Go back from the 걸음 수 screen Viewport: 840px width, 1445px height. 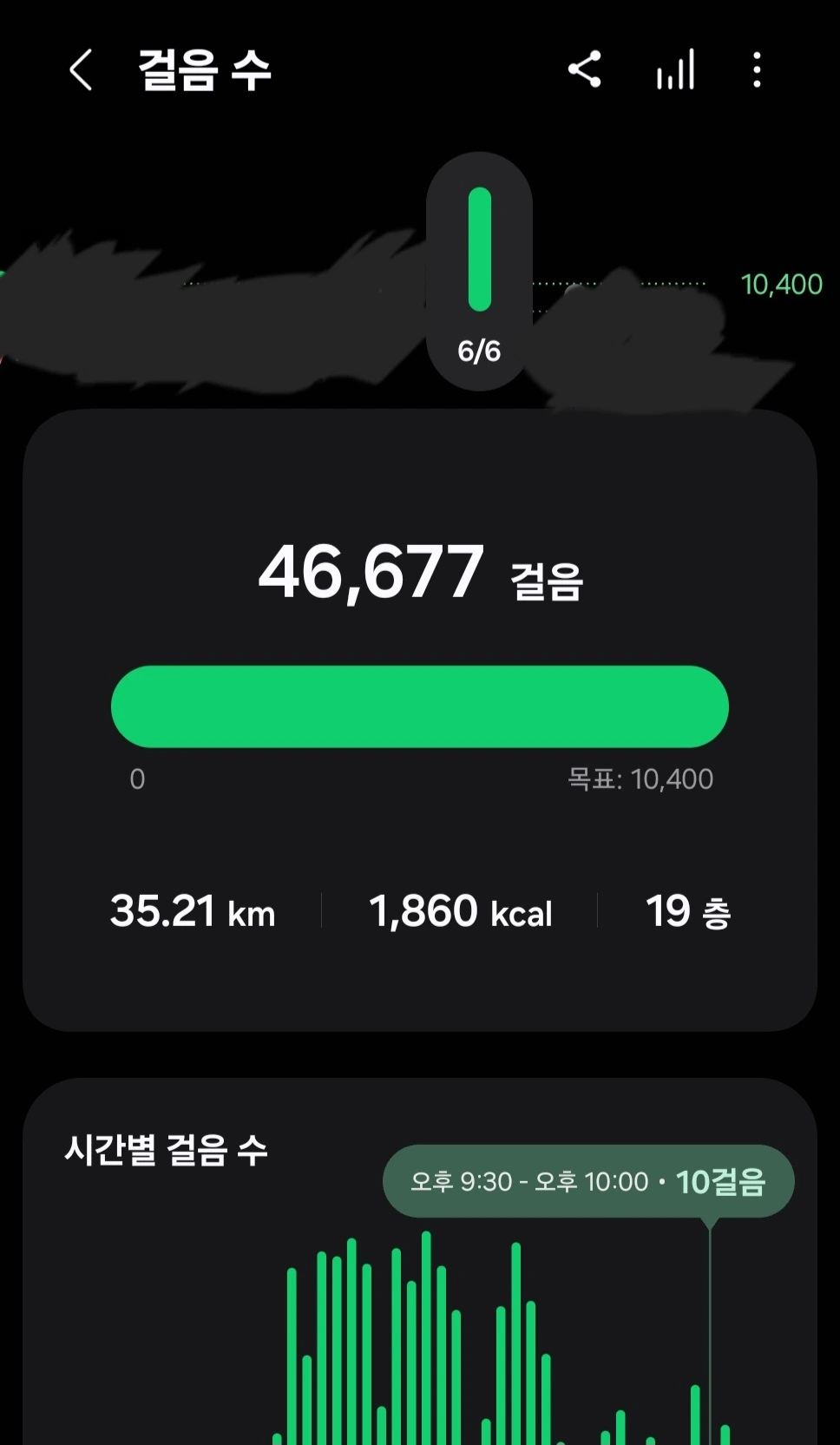81,70
